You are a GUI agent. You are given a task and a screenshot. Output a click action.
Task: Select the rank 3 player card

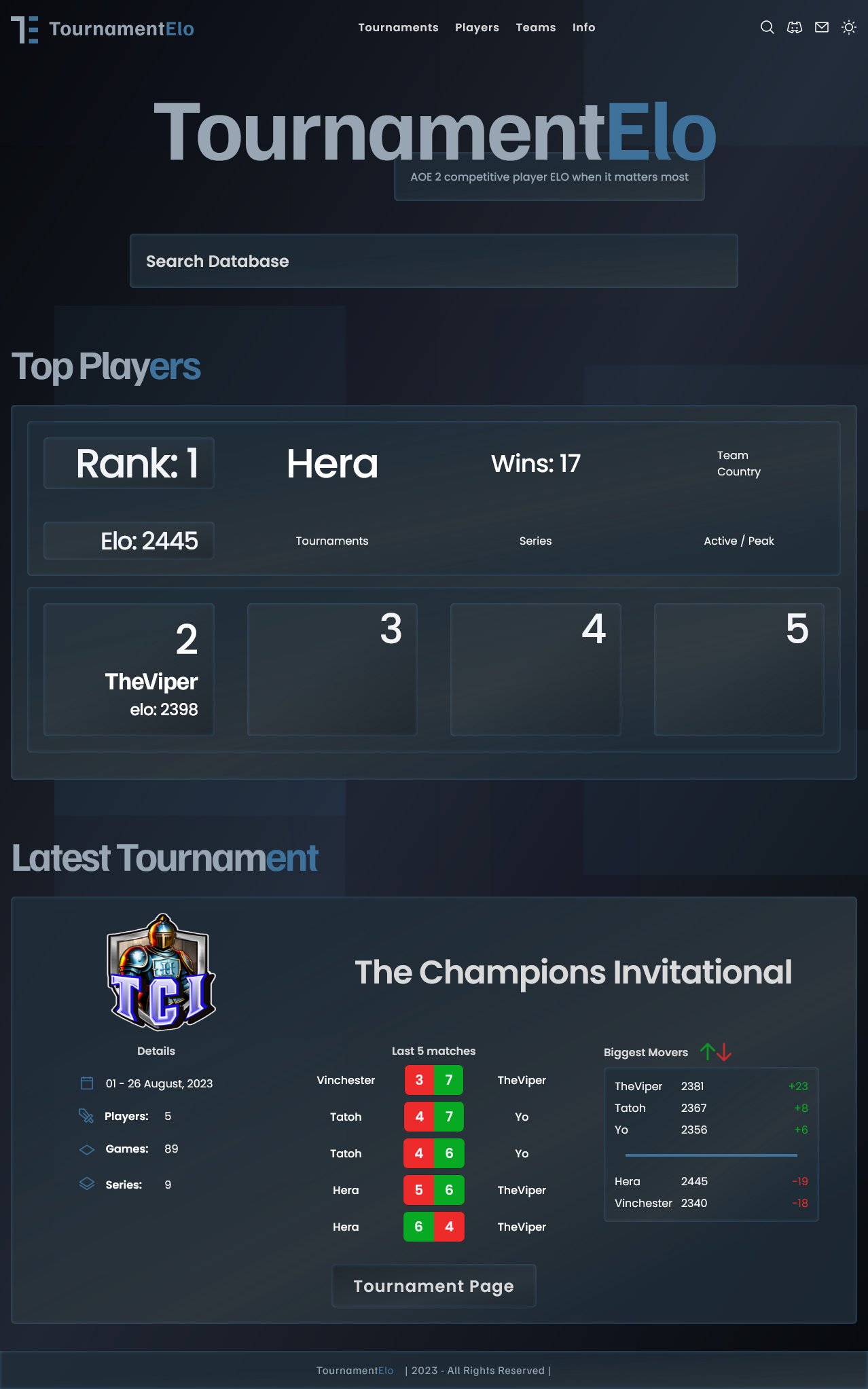point(332,669)
